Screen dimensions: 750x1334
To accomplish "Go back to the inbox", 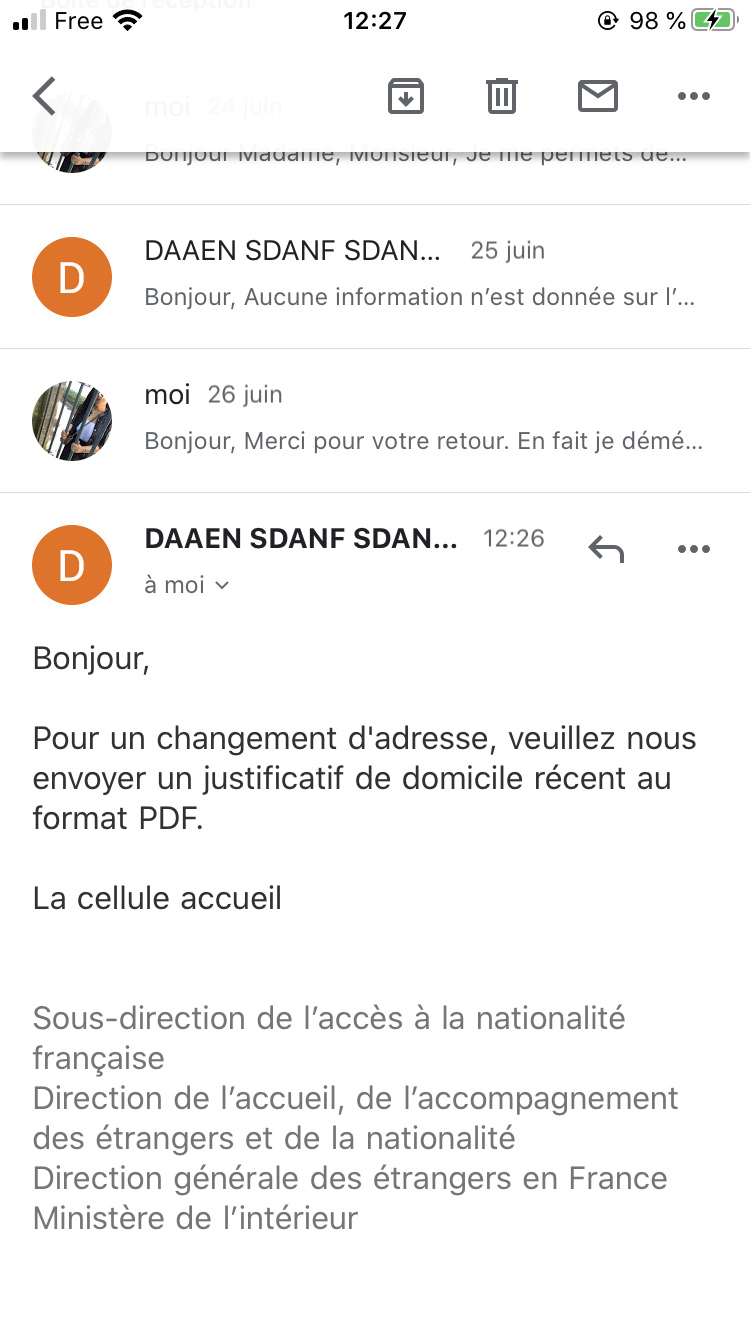I will (x=44, y=96).
